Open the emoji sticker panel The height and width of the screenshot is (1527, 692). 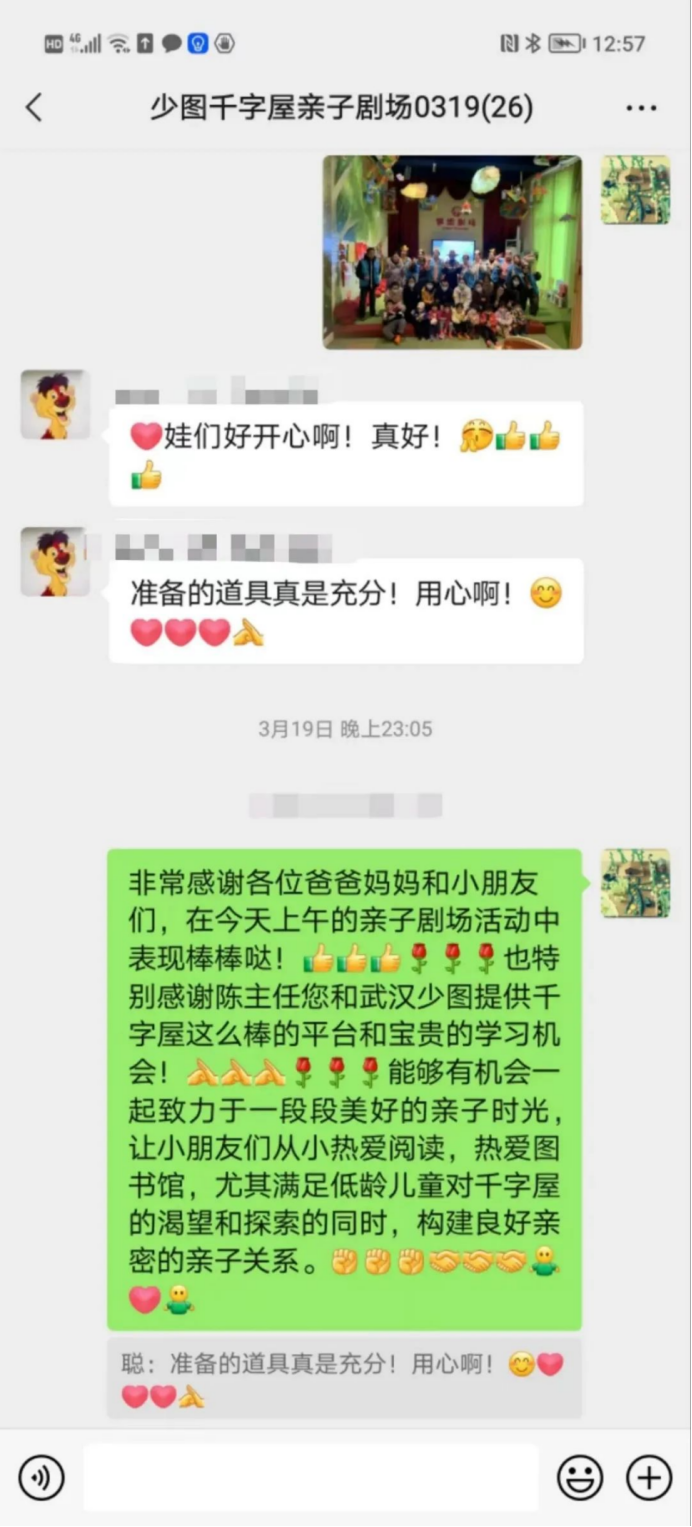click(580, 1477)
